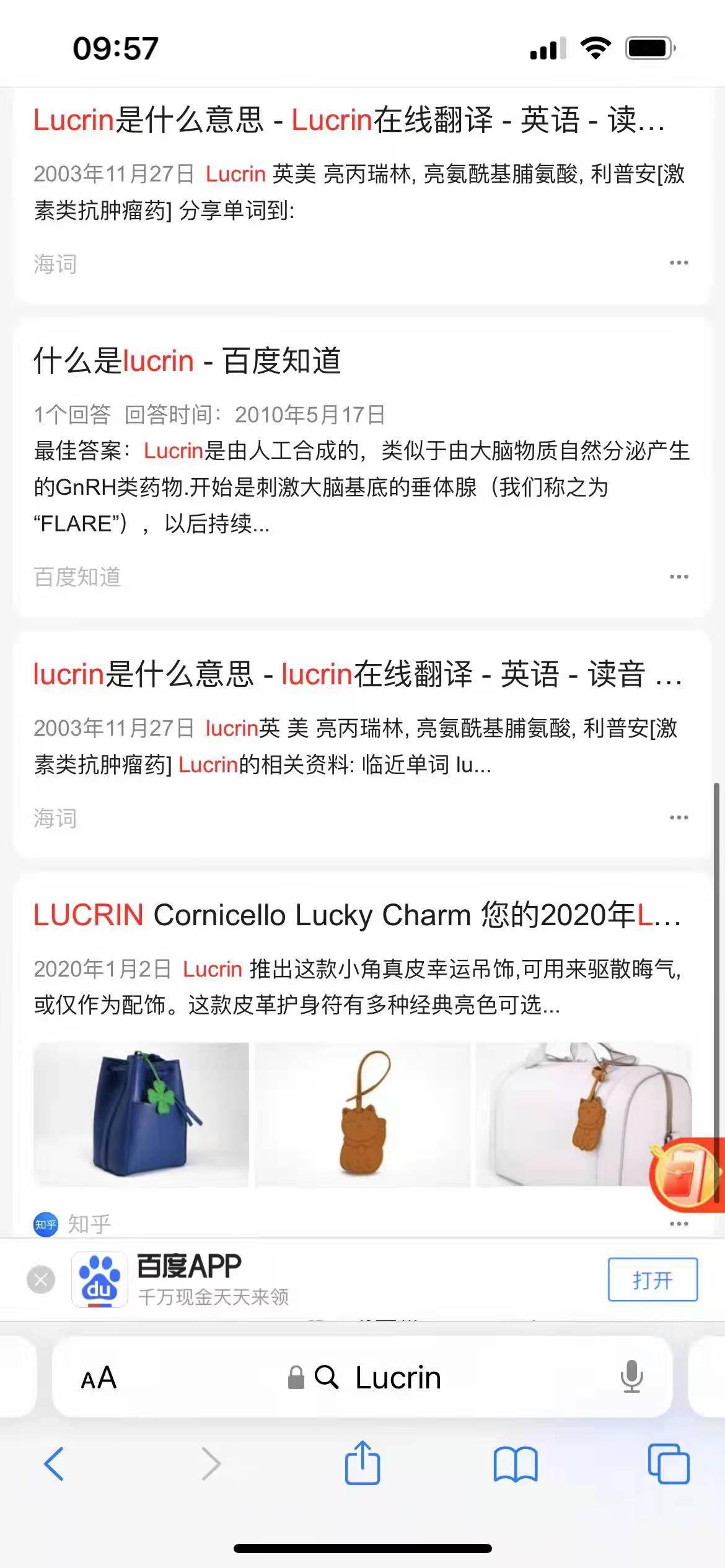Open Safari bookmarks
Image resolution: width=725 pixels, height=1568 pixels.
click(516, 1464)
